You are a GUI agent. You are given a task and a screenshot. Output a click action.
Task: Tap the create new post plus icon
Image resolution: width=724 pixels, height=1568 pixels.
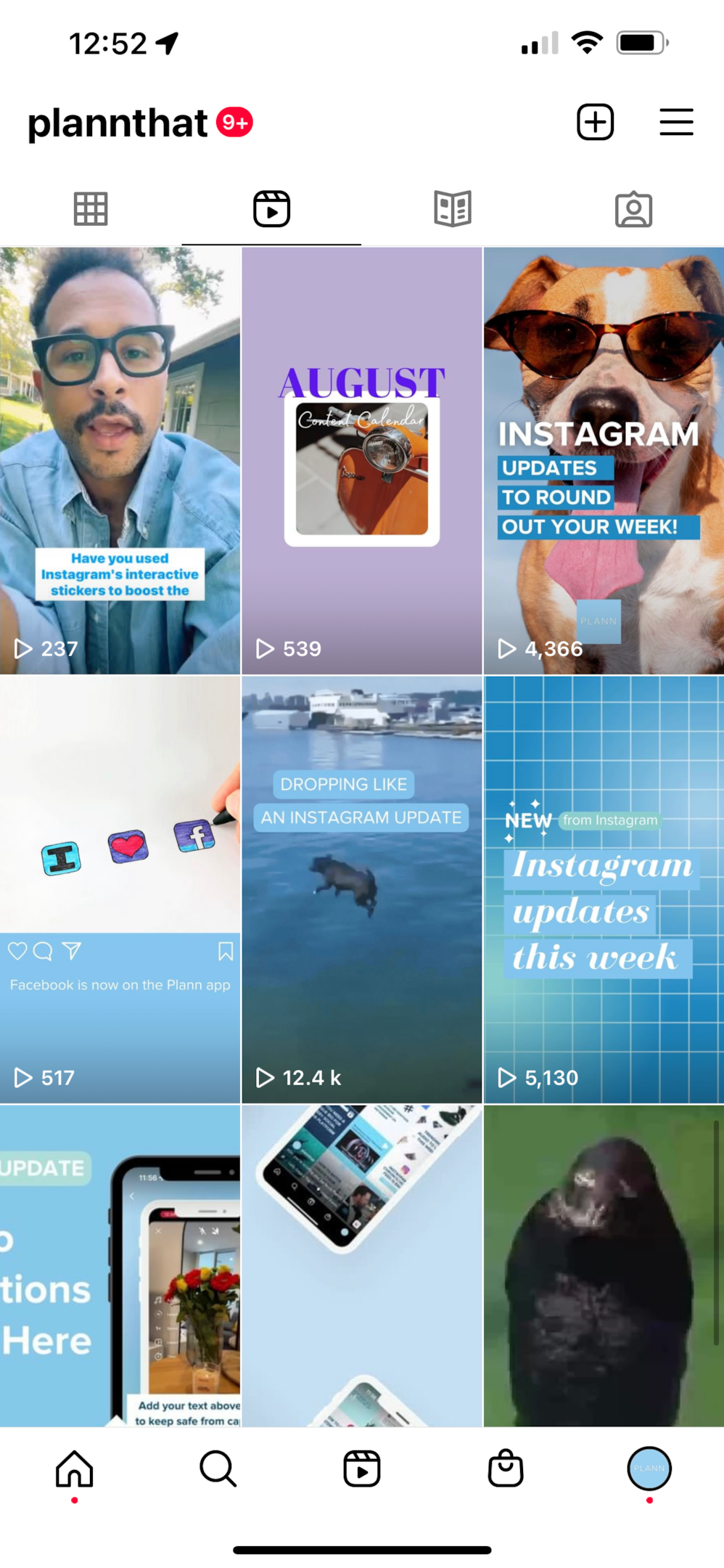coord(595,122)
